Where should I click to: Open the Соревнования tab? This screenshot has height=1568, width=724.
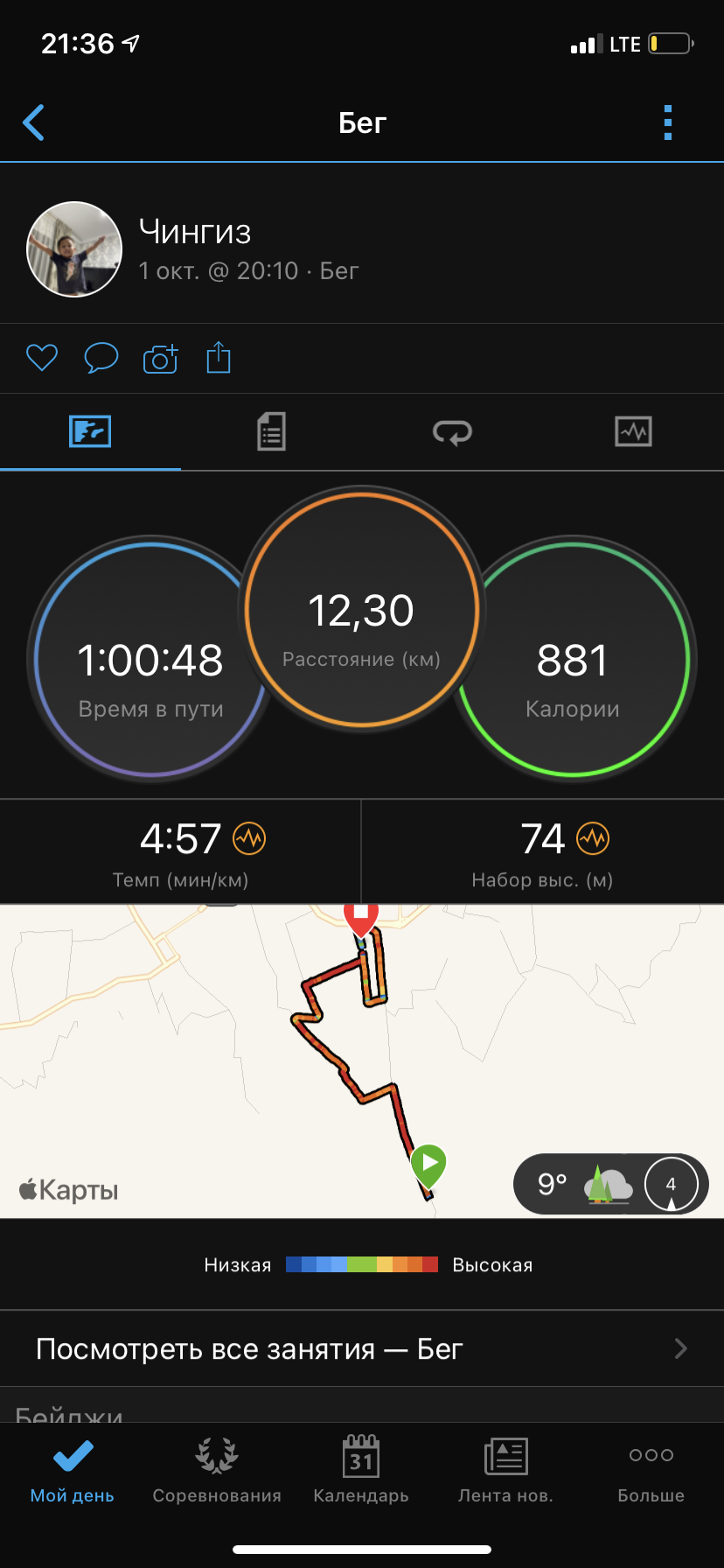tap(217, 1470)
